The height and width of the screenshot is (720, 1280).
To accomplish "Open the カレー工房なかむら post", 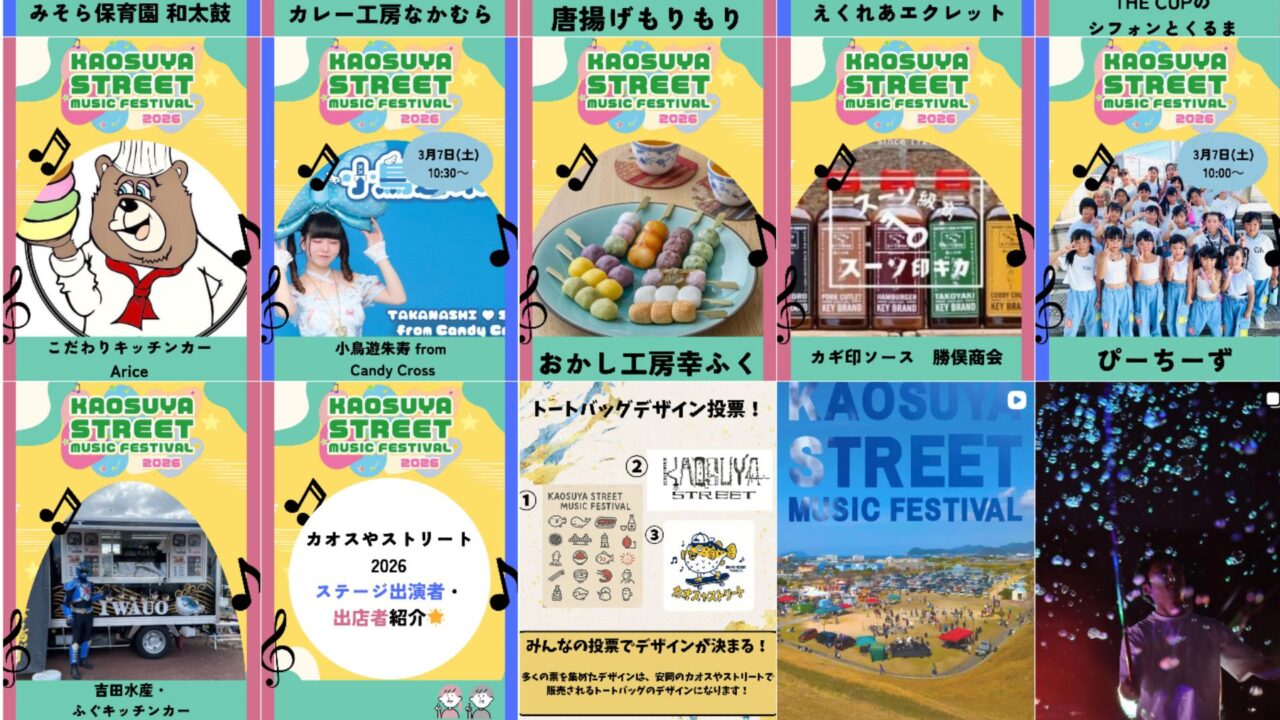I will 389,16.
